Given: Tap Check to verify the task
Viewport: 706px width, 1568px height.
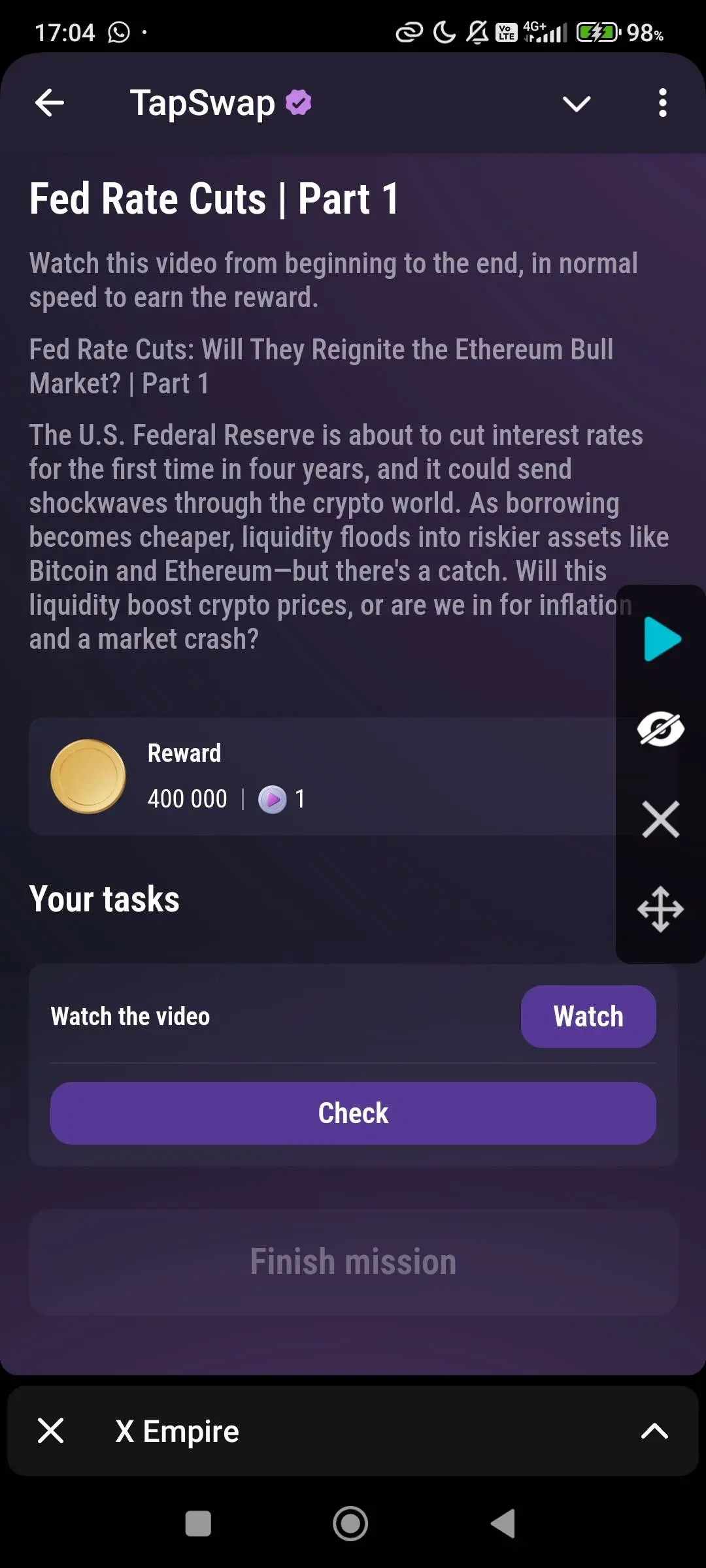Looking at the screenshot, I should [x=353, y=1113].
